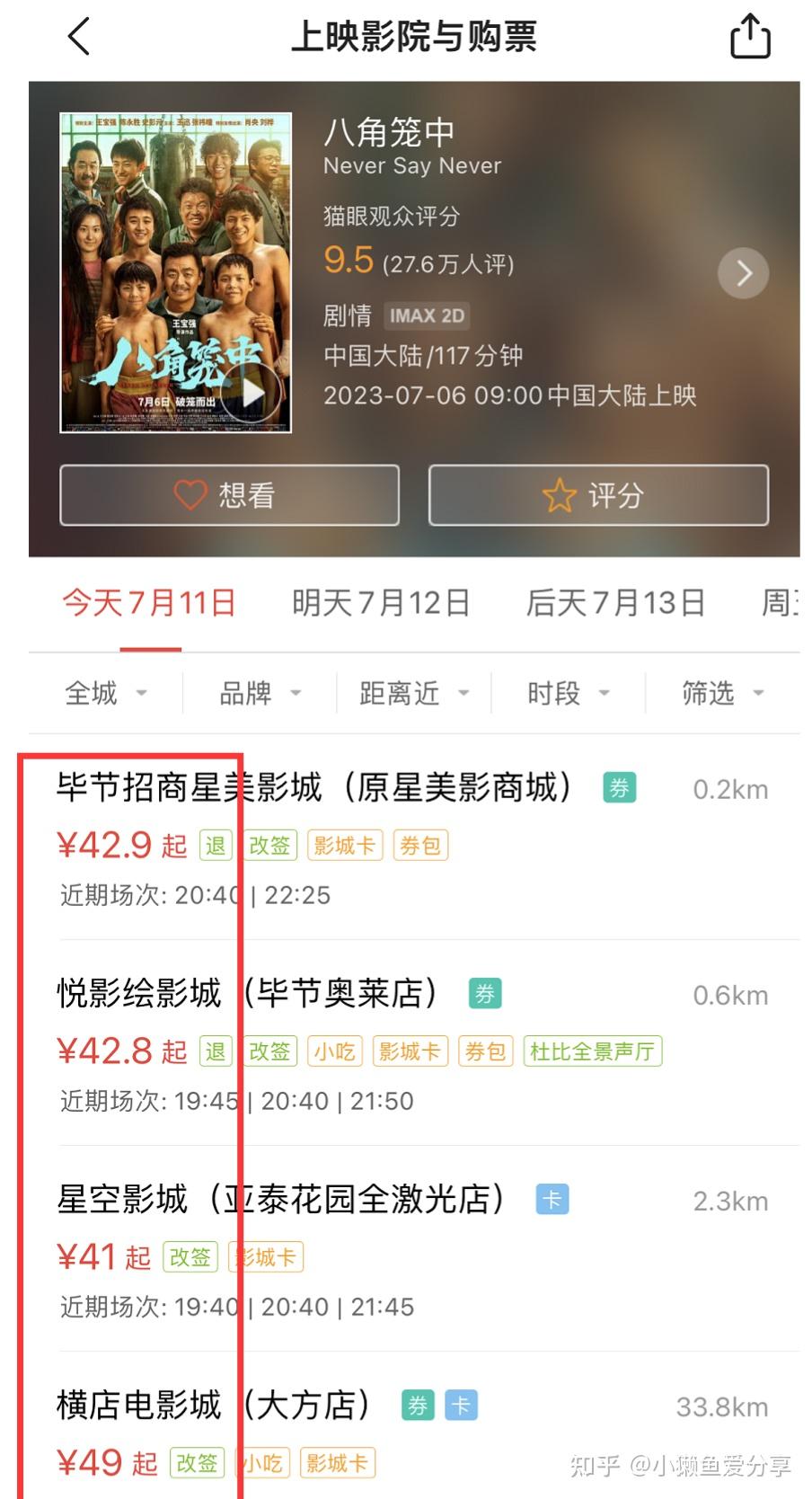The height and width of the screenshot is (1499, 812).
Task: Rate the movie with 评分 button
Action: [x=598, y=495]
